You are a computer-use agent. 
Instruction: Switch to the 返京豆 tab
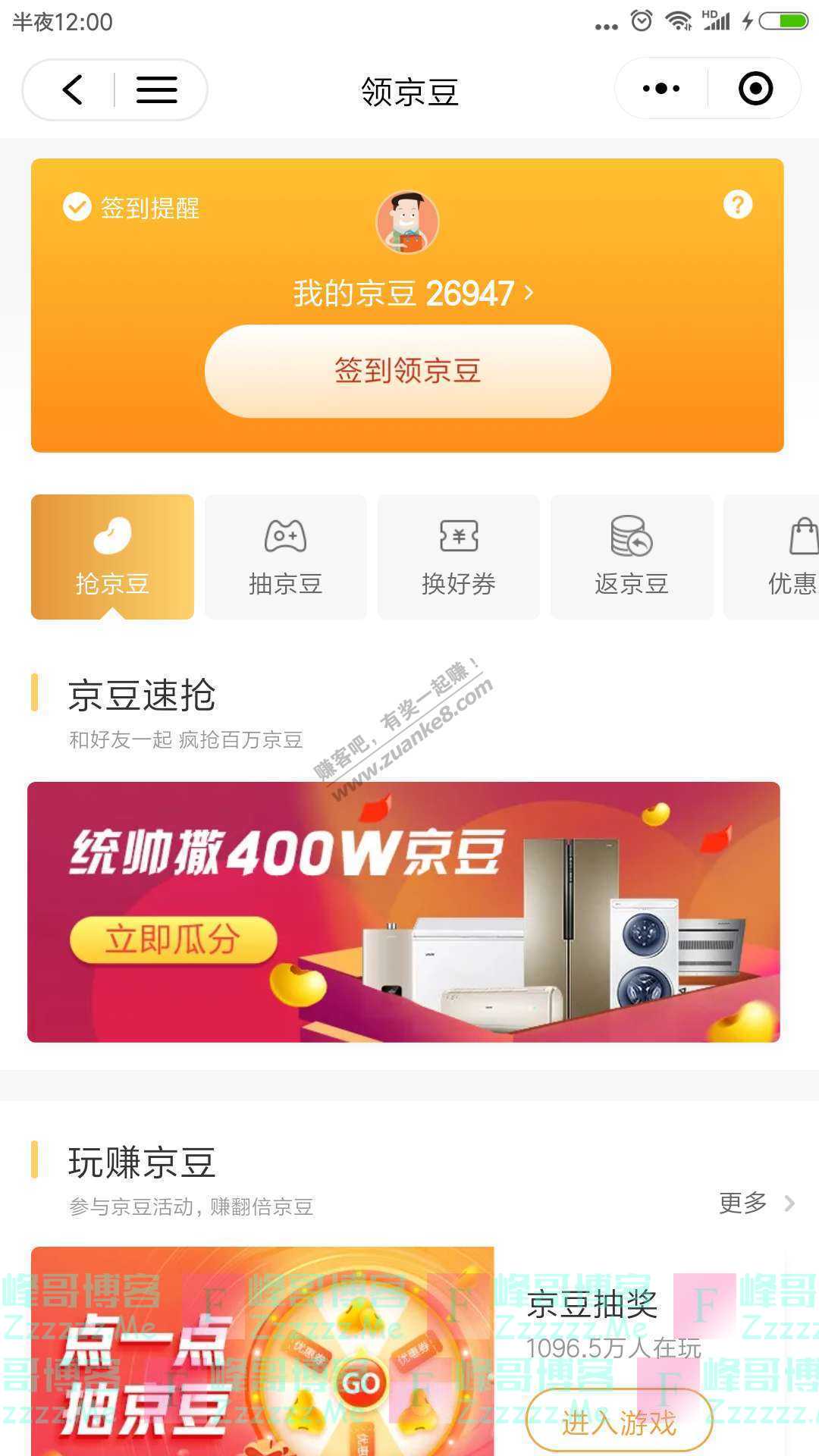(x=631, y=557)
